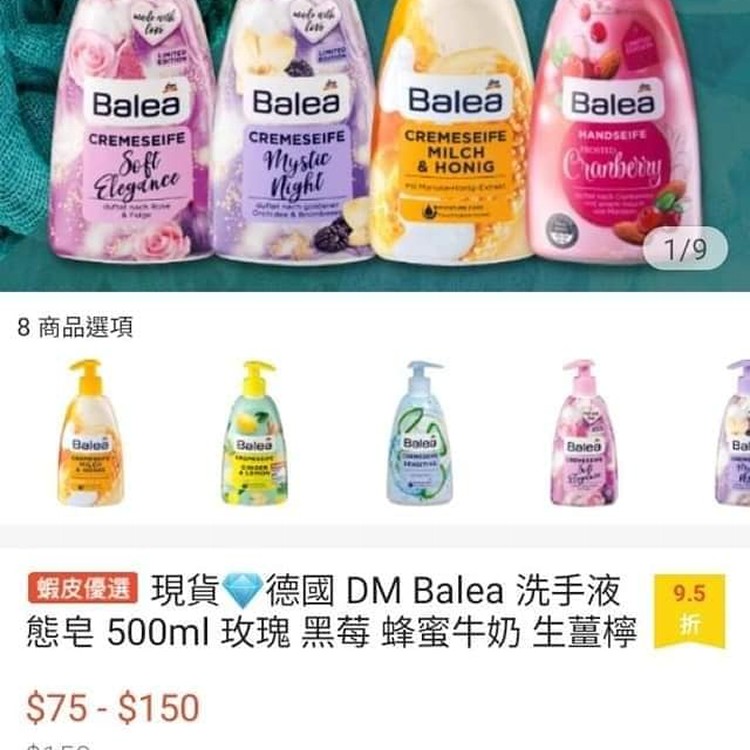This screenshot has height=750, width=750.
Task: Select the yellow Milch & Honig option
Action: point(90,433)
